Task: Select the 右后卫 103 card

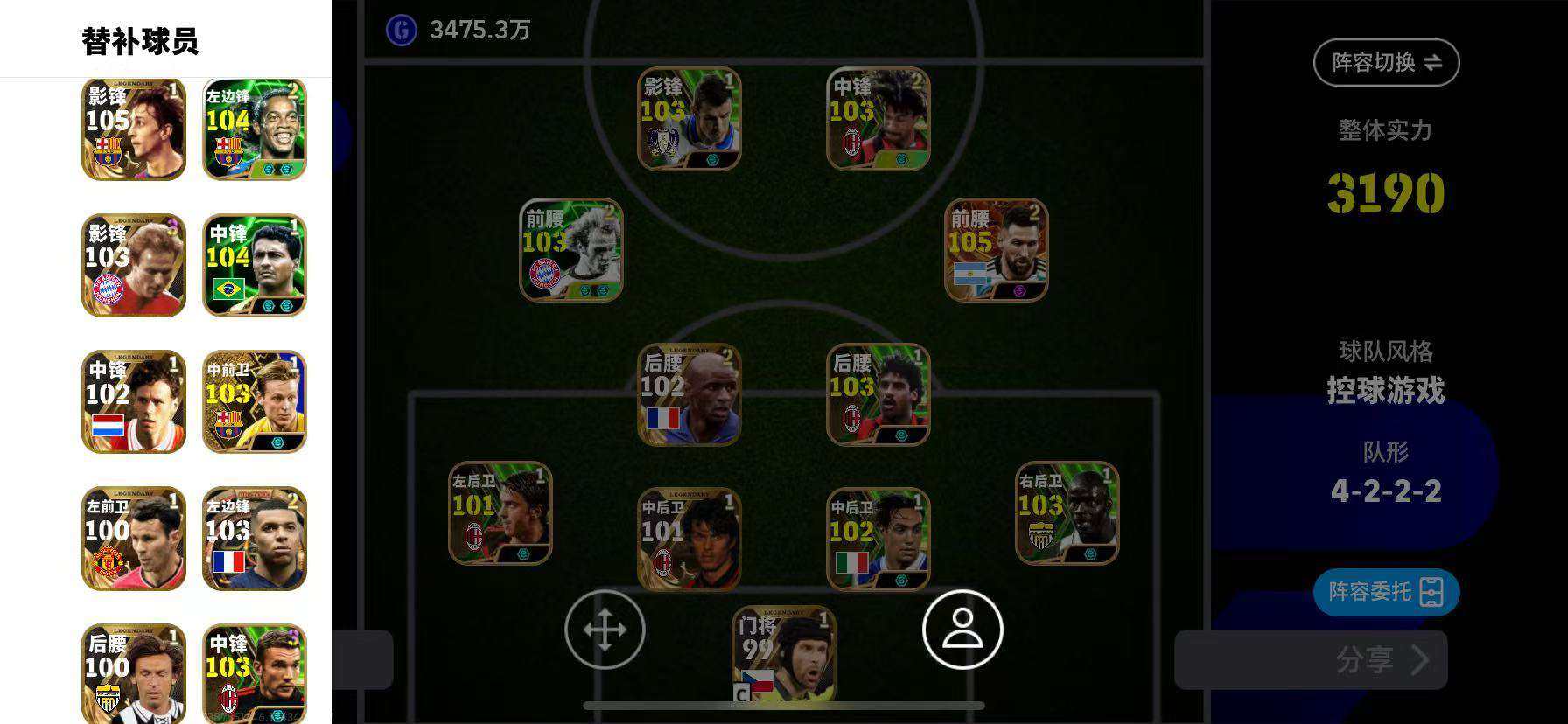Action: click(1067, 513)
